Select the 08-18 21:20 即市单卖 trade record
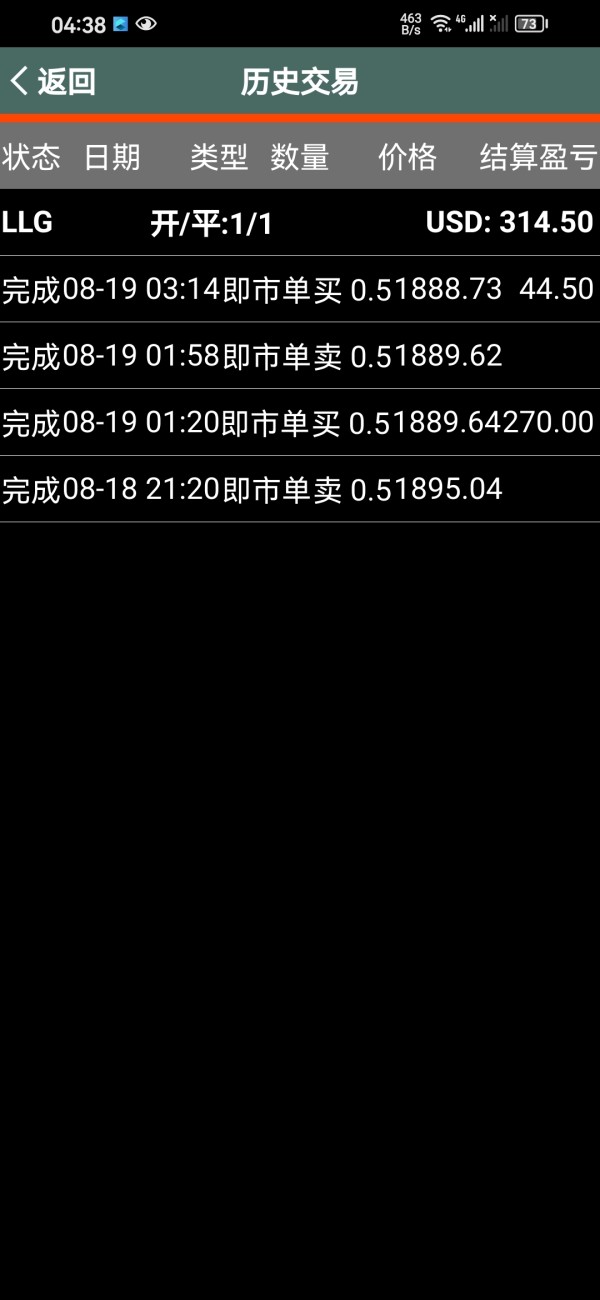This screenshot has height=1300, width=600. point(300,490)
